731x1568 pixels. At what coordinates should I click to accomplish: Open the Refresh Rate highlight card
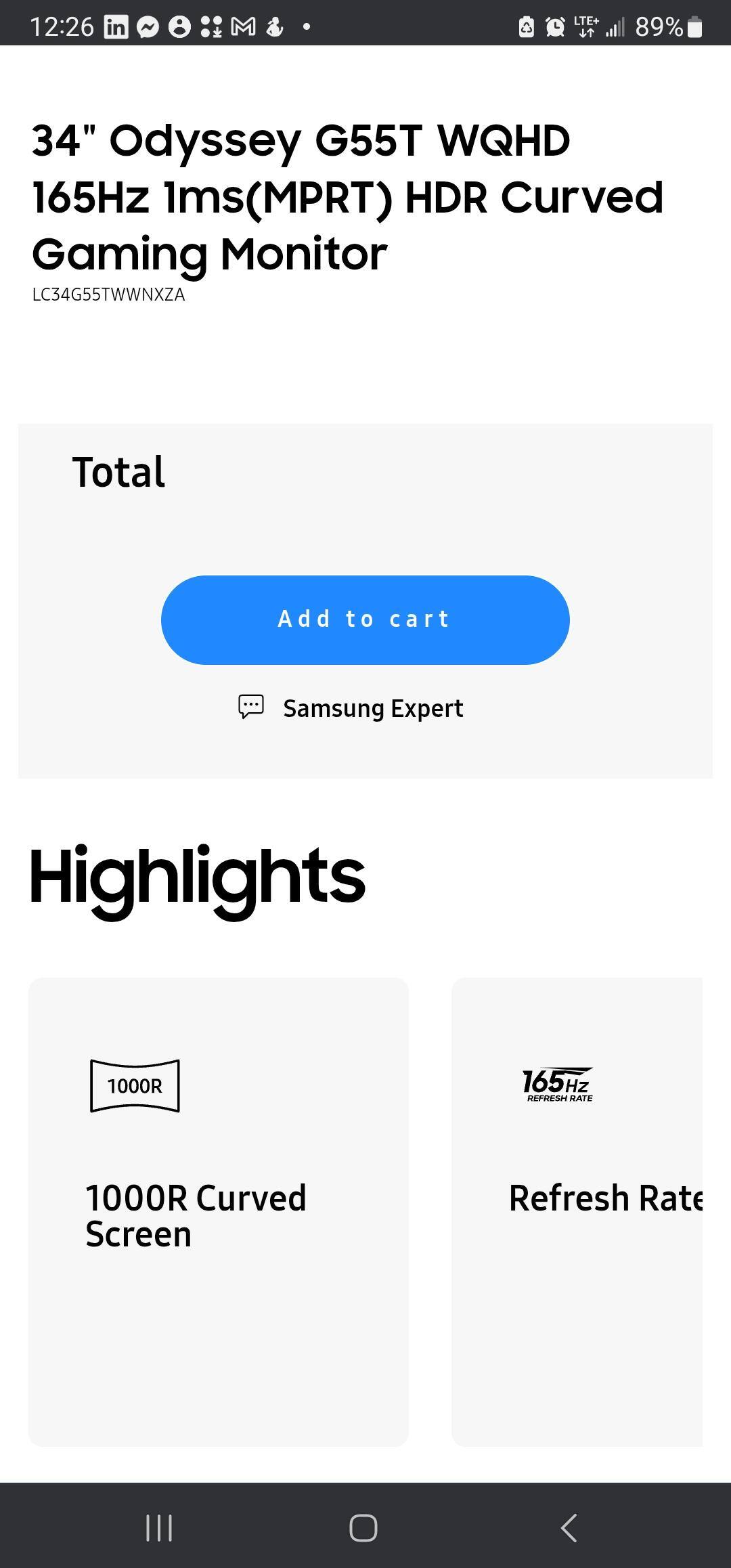click(x=577, y=1212)
